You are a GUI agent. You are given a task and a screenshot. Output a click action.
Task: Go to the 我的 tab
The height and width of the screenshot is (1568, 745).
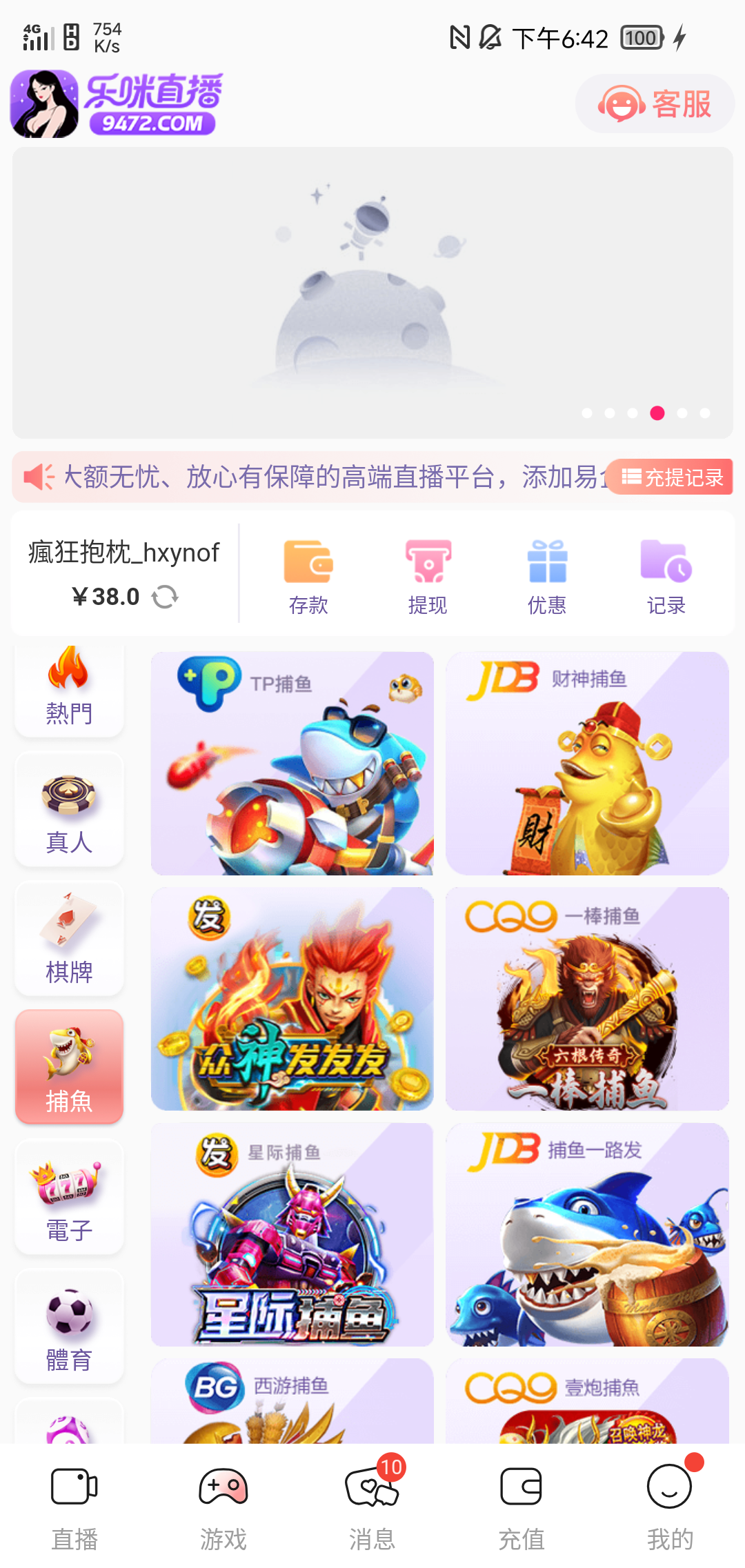pos(670,1506)
